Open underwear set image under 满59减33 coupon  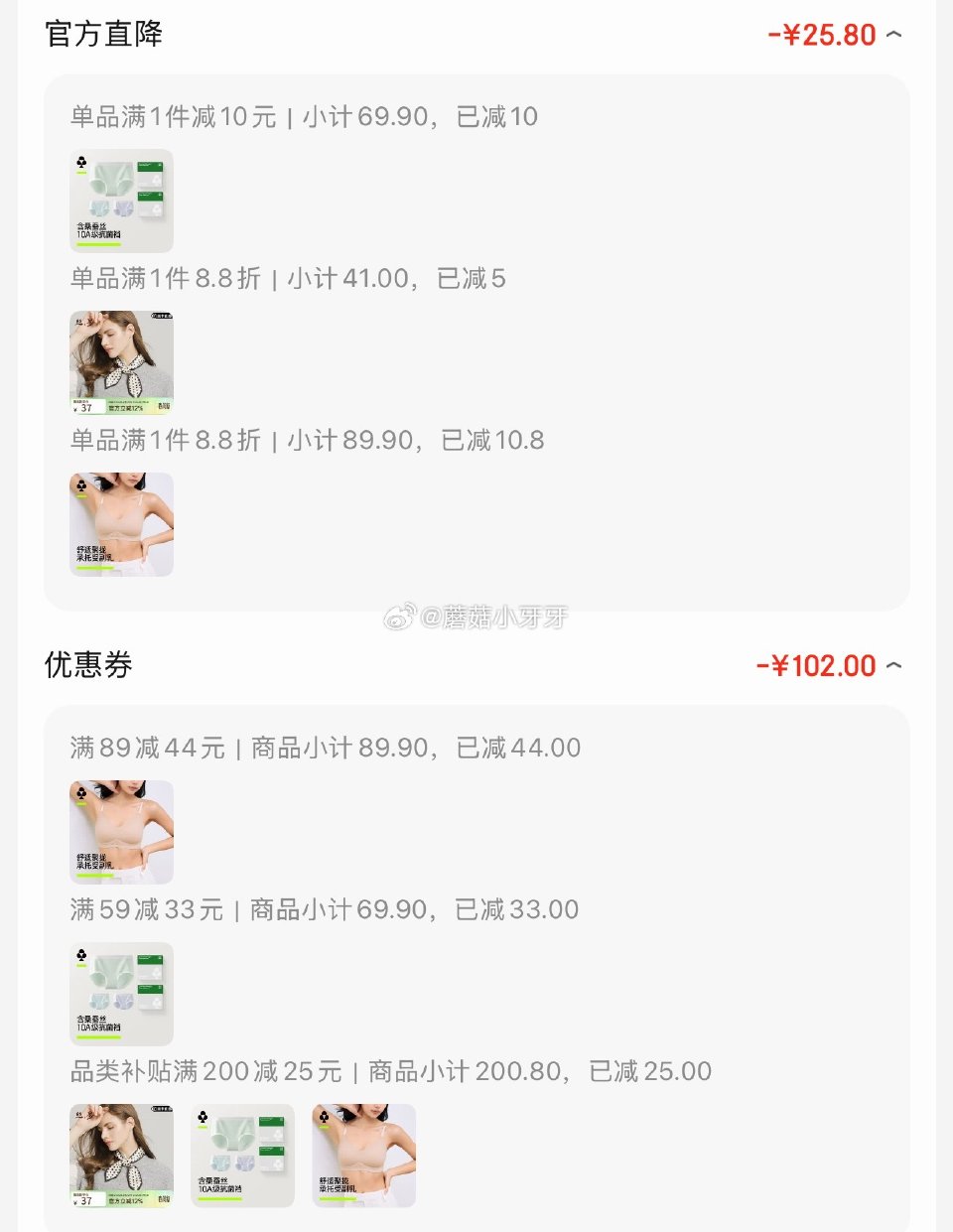[x=120, y=993]
